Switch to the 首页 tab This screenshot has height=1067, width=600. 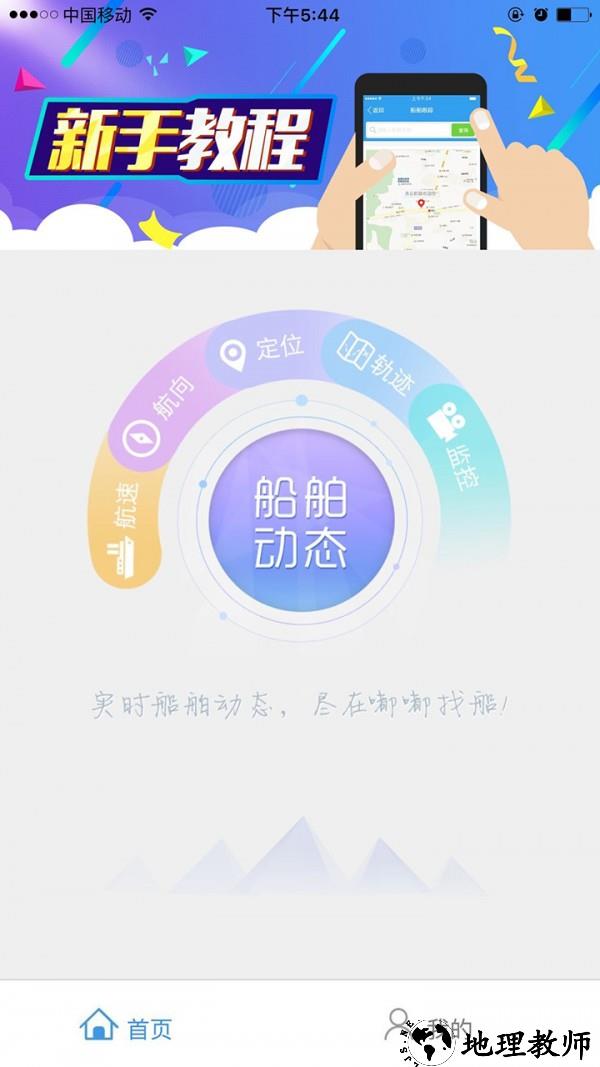pos(126,1027)
